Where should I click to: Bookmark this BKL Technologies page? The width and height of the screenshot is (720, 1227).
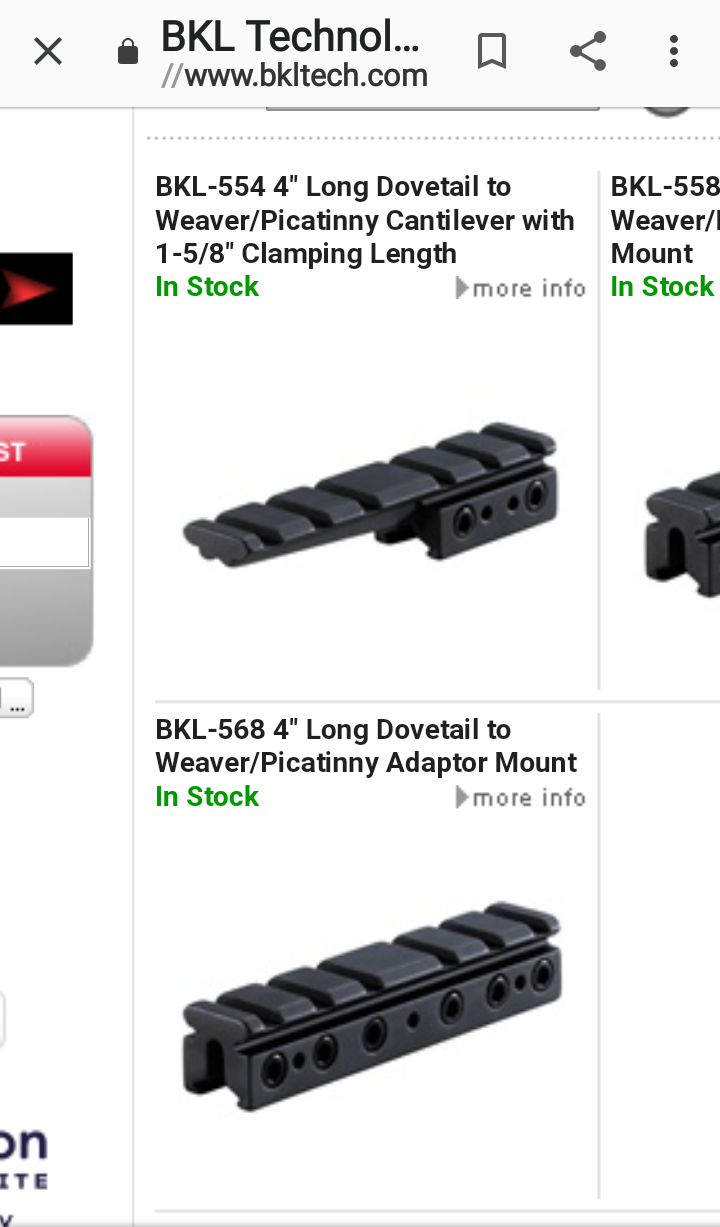(x=491, y=52)
